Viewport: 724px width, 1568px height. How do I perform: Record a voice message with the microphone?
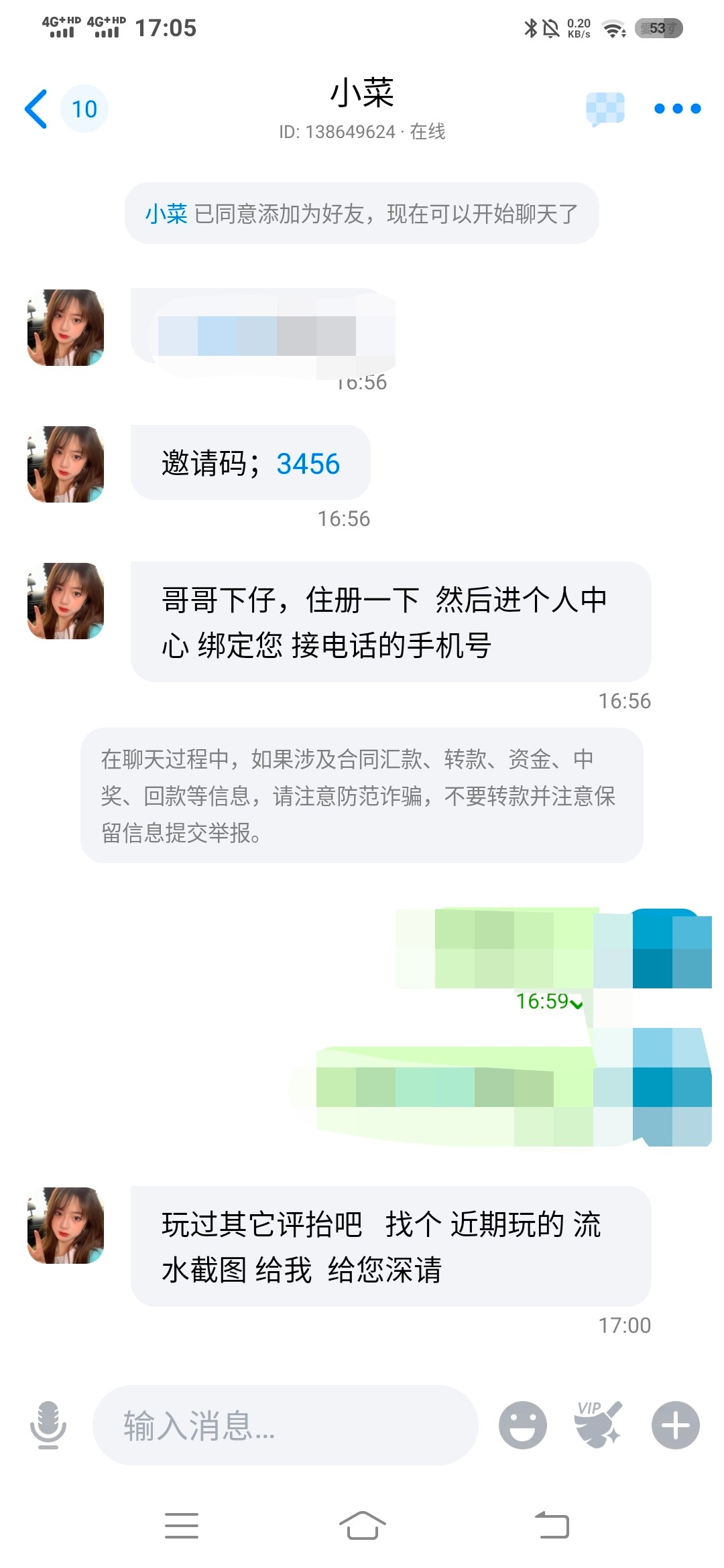[48, 1425]
